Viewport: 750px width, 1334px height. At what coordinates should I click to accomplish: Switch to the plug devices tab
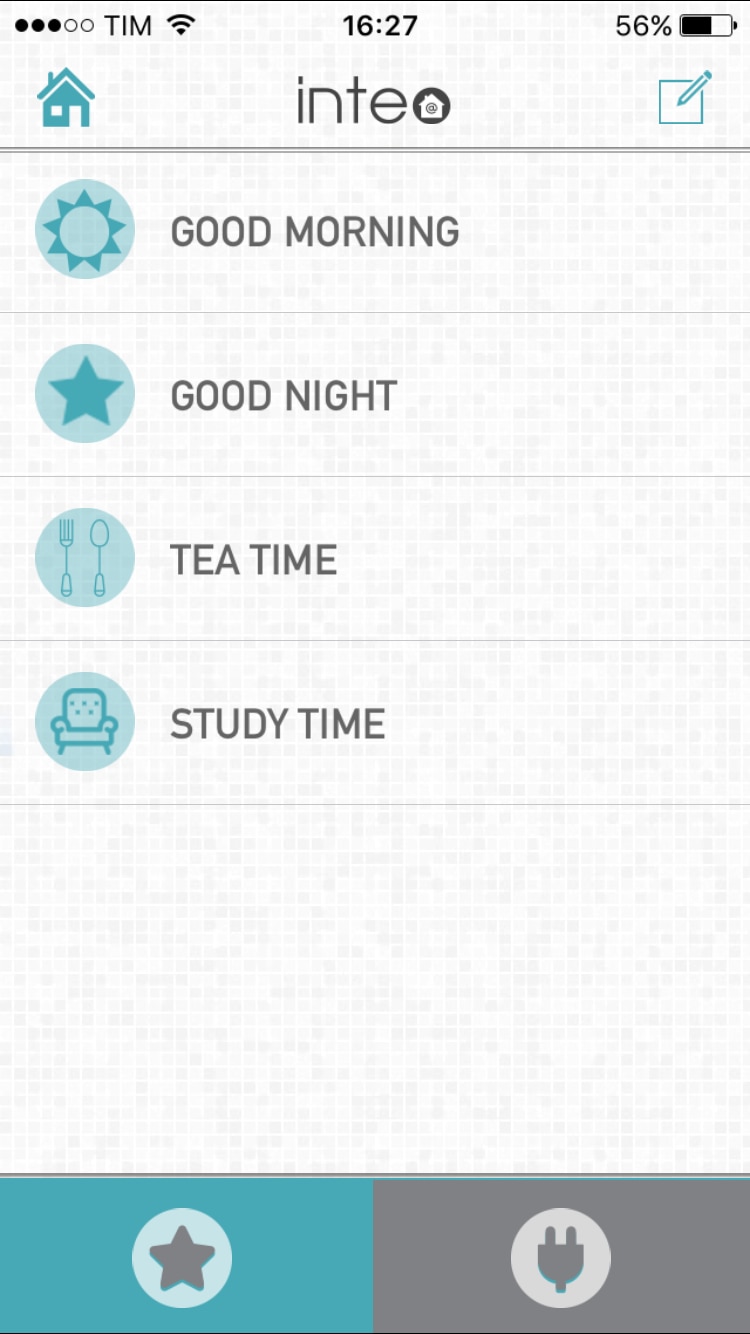click(560, 1257)
